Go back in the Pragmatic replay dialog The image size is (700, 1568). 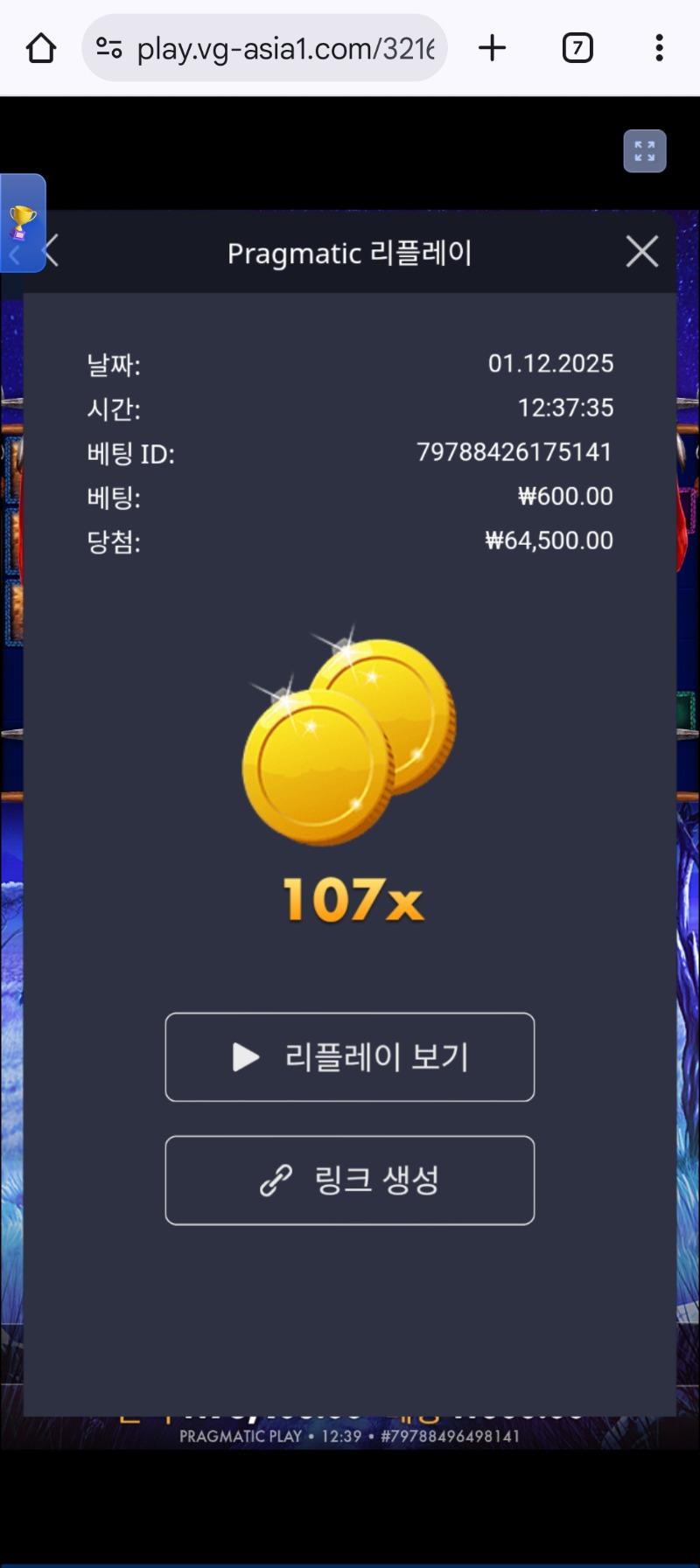click(52, 251)
